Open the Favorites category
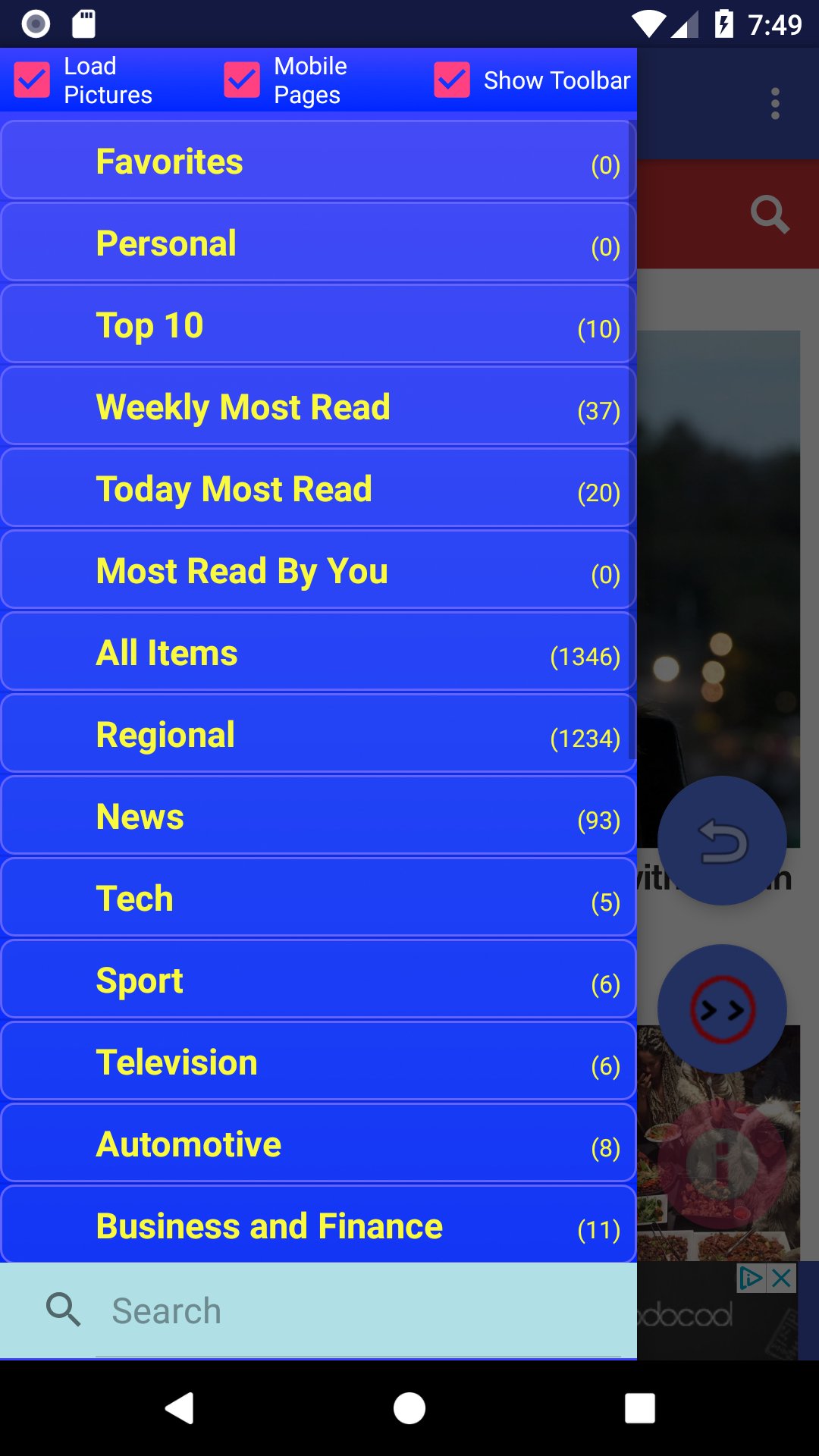The image size is (819, 1456). [318, 162]
